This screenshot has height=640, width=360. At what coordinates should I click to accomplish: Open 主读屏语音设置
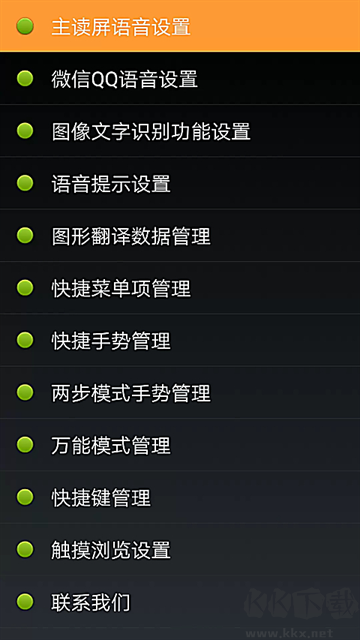click(x=180, y=26)
